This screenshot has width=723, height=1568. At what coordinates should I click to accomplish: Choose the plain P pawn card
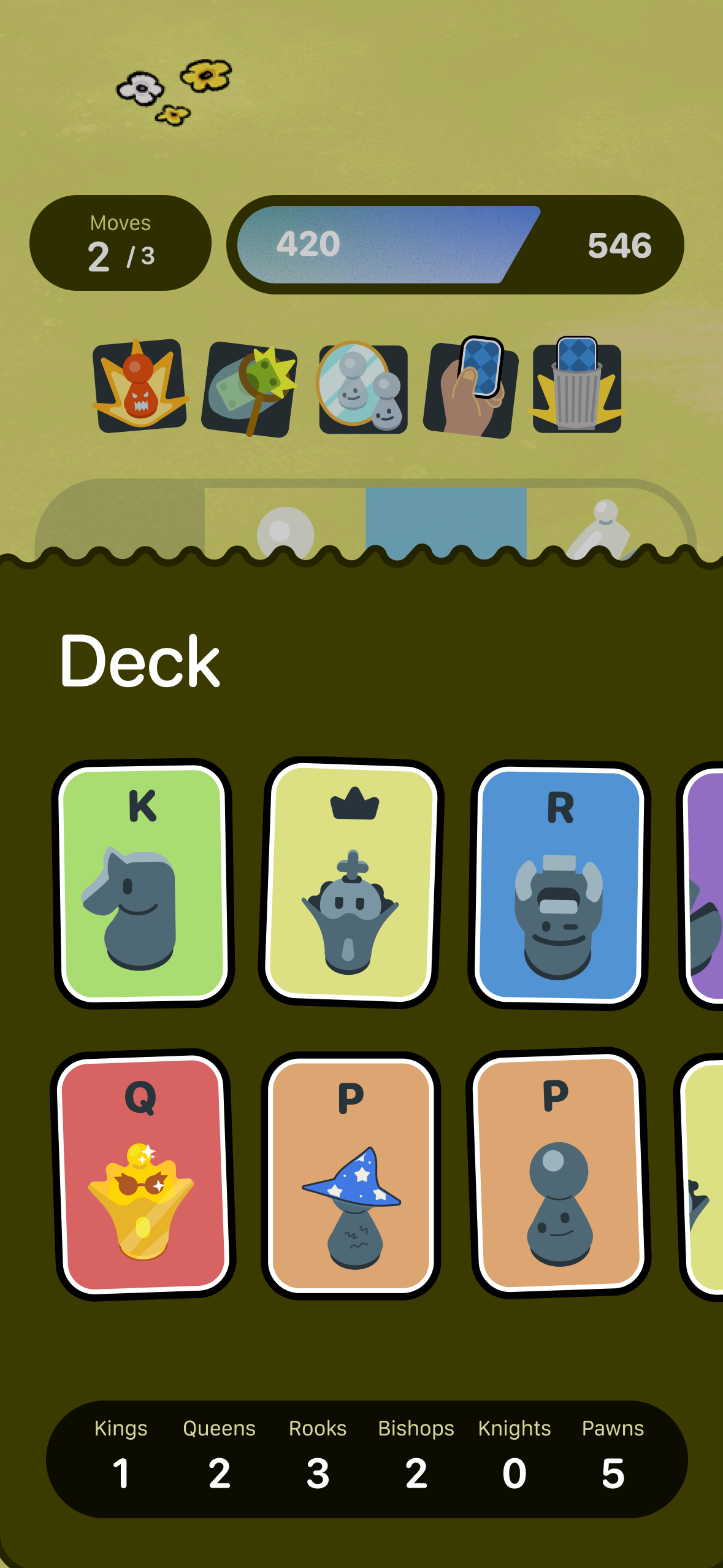(558, 1173)
